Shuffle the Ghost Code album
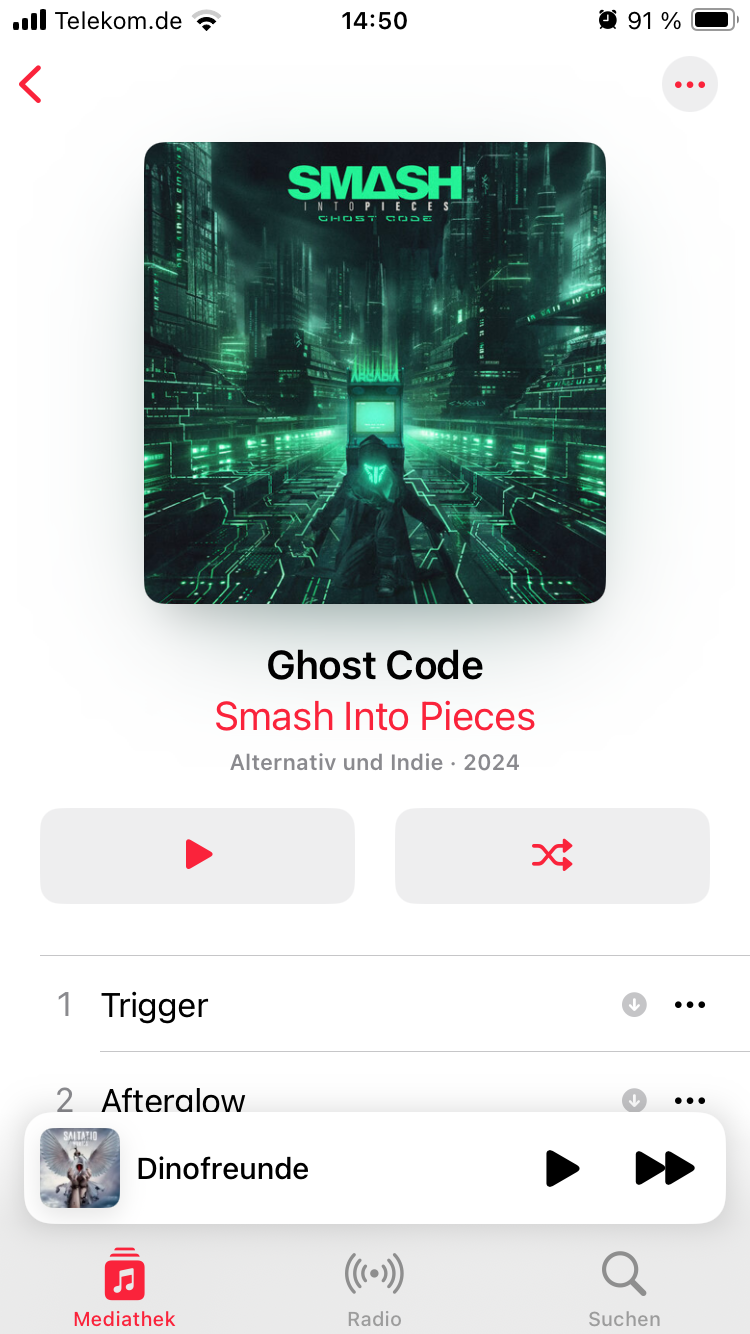 552,855
